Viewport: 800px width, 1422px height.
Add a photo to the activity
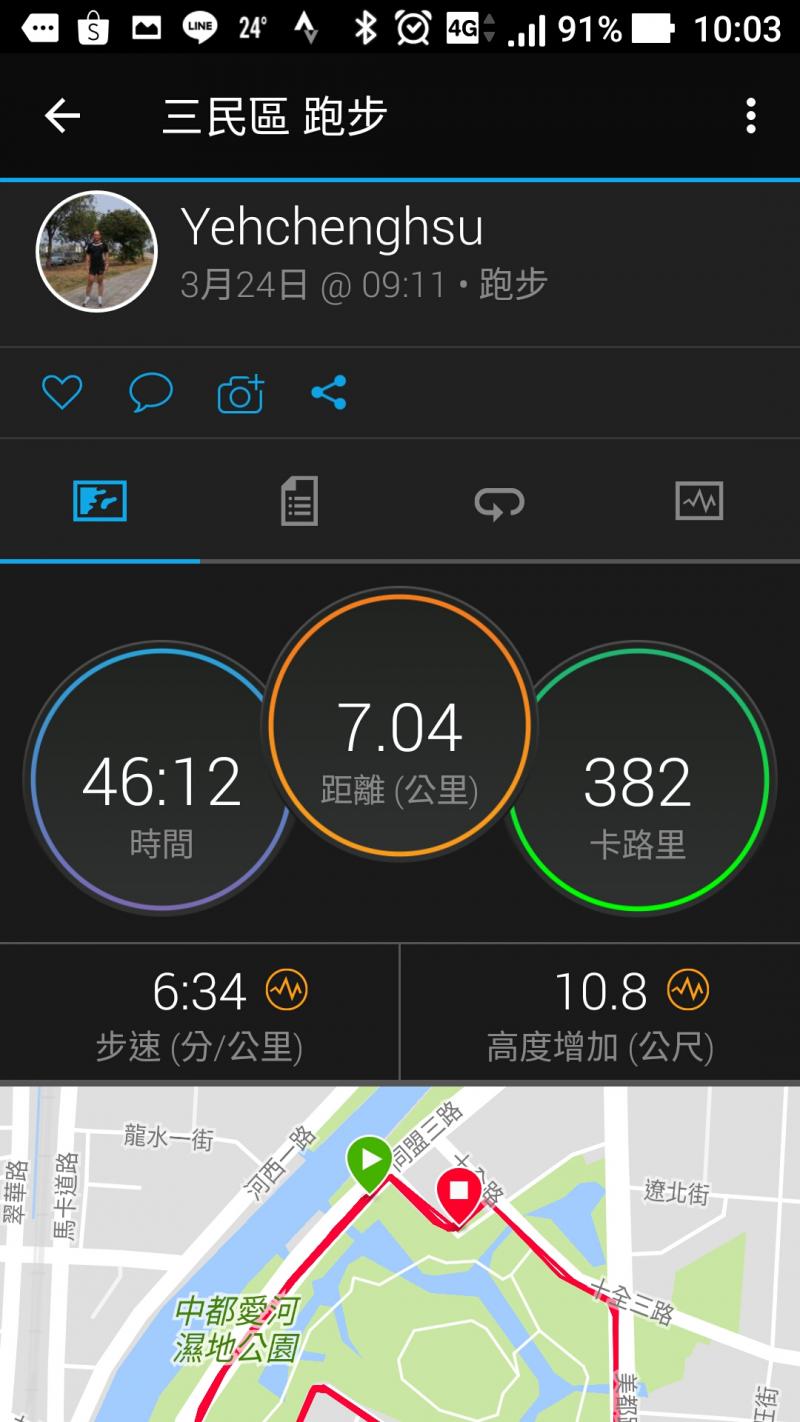pyautogui.click(x=240, y=394)
